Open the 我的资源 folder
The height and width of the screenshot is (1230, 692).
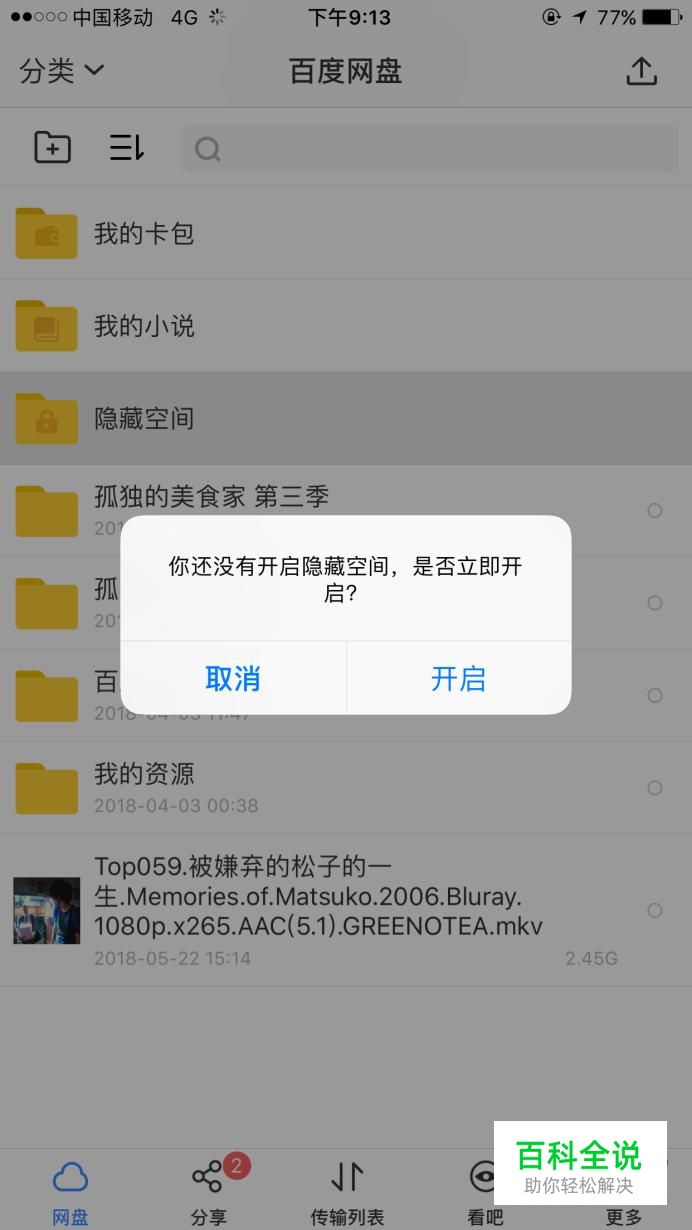(x=144, y=787)
